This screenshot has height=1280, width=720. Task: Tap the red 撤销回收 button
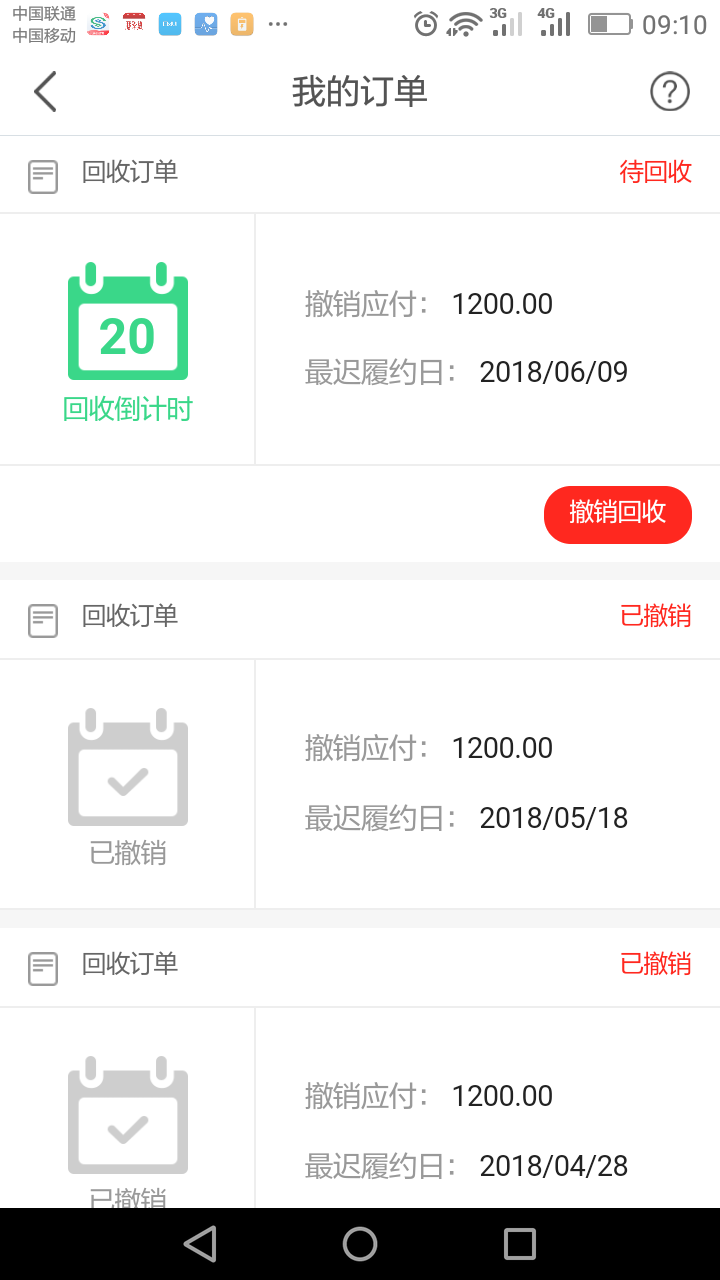pyautogui.click(x=618, y=515)
